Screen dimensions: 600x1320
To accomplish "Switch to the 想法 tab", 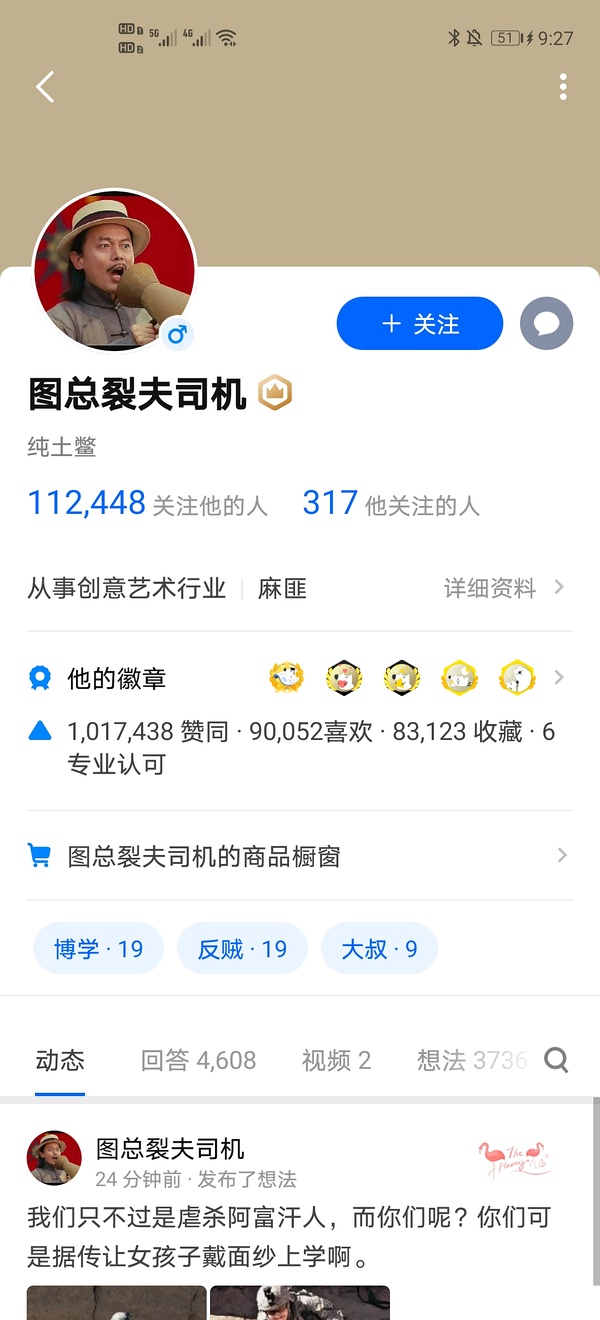I will point(470,1060).
